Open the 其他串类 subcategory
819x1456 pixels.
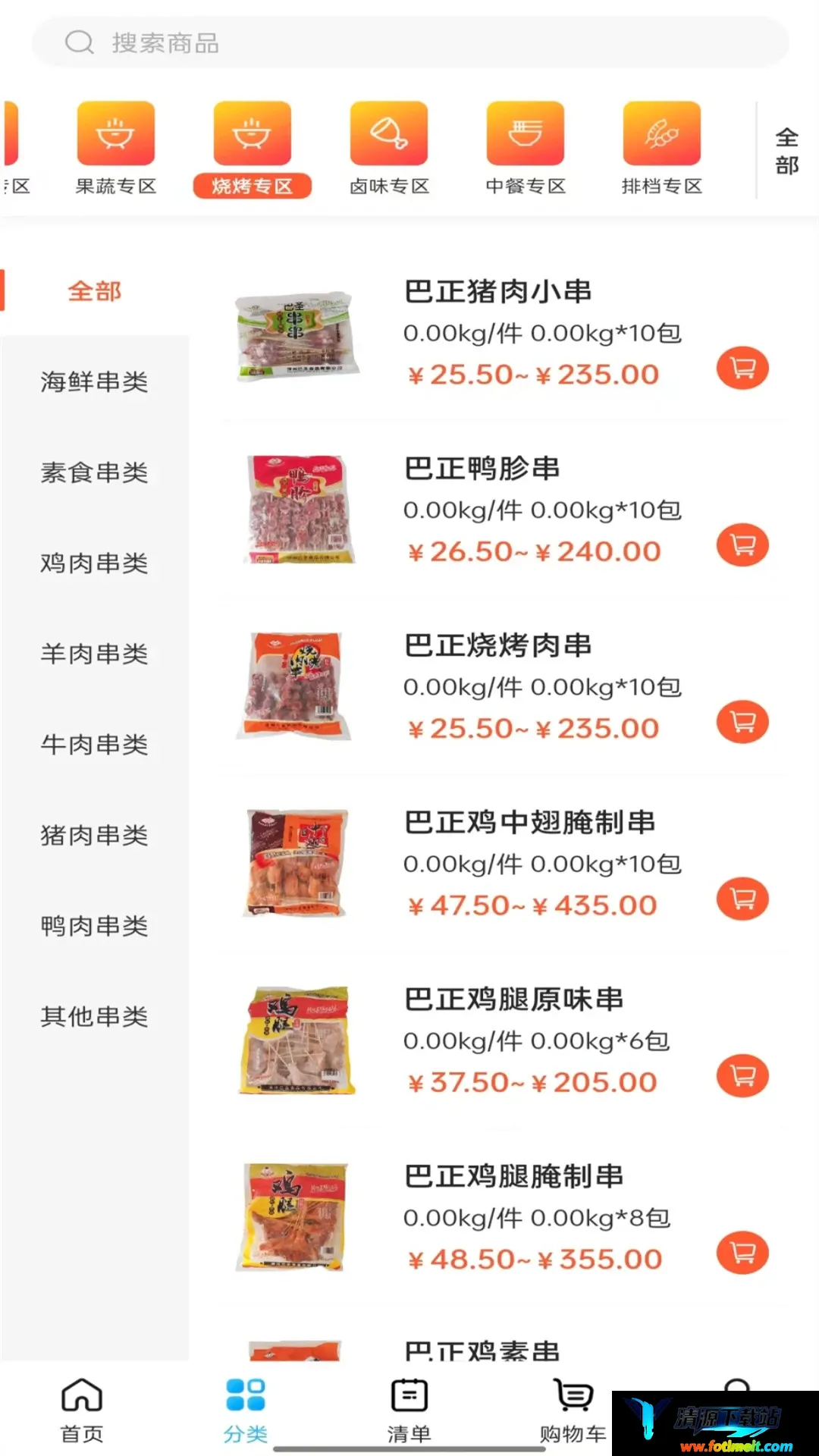(94, 1016)
